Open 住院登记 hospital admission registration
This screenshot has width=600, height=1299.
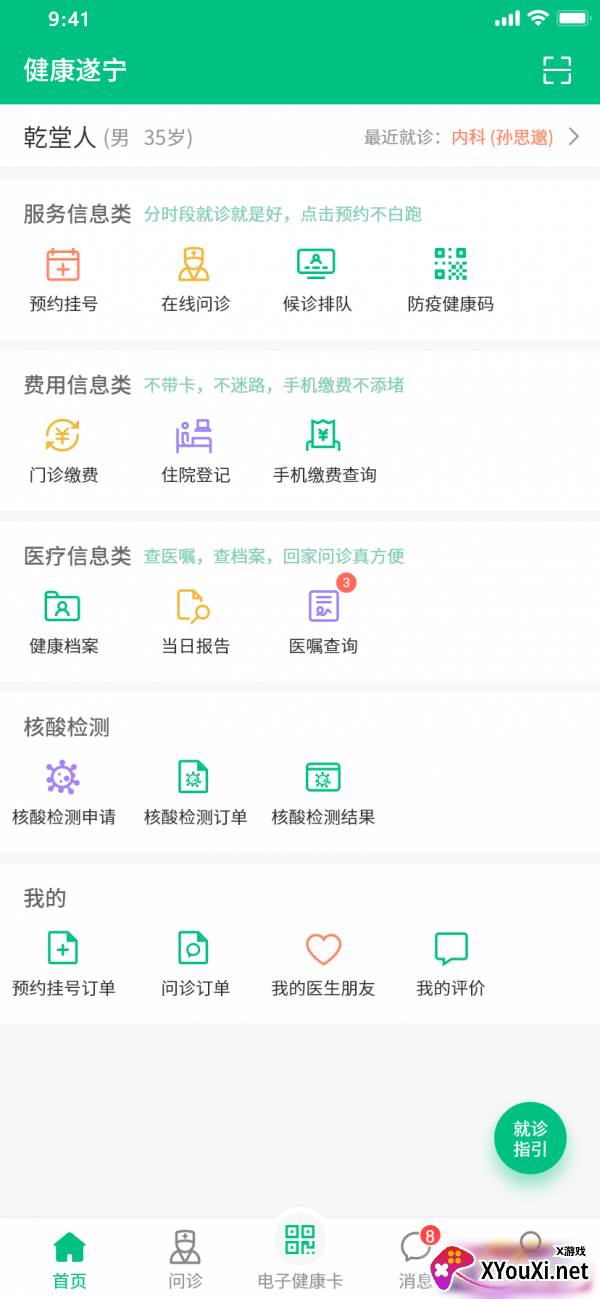(x=195, y=452)
